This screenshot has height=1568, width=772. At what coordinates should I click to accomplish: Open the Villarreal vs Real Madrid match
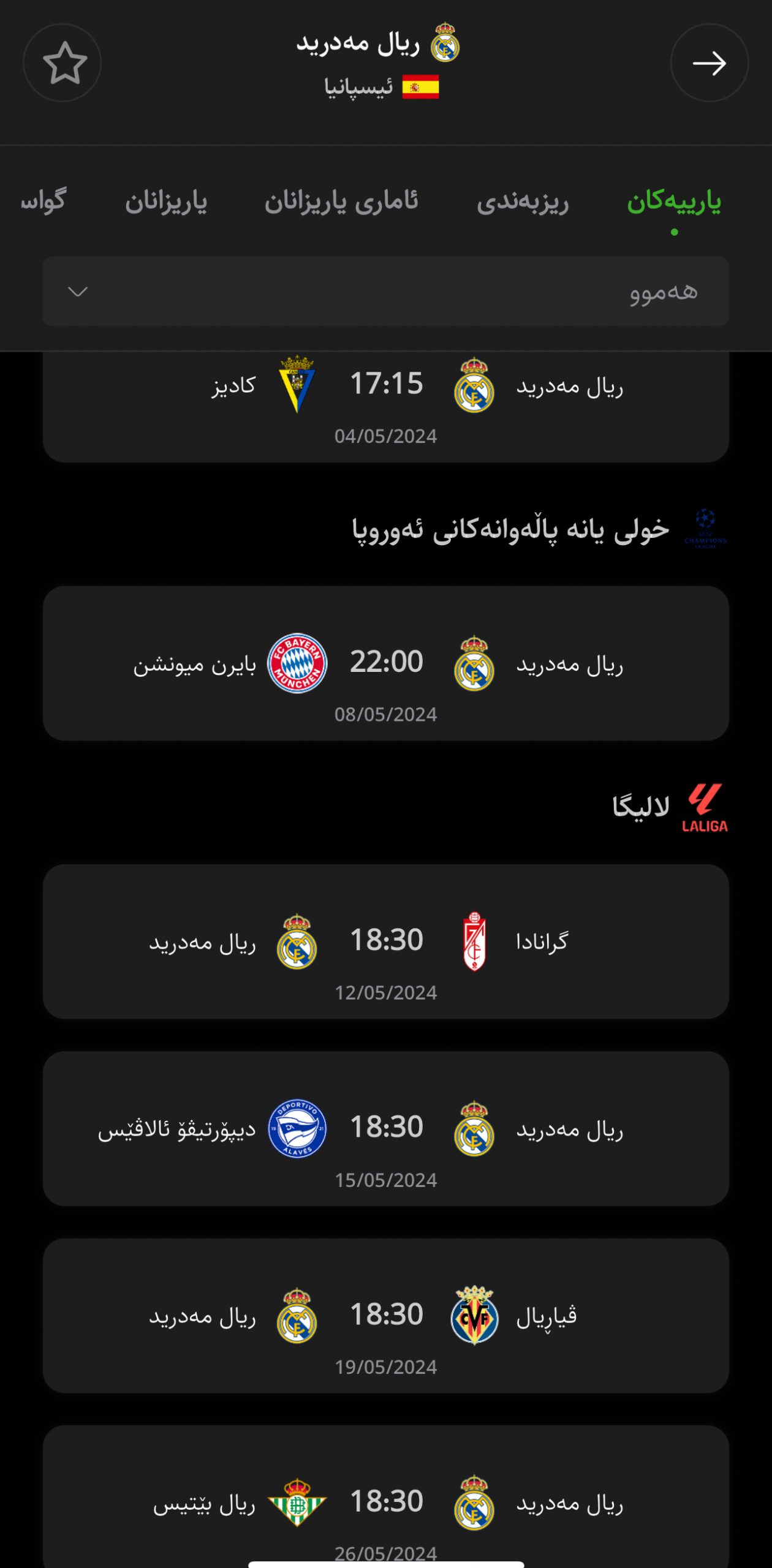[385, 1315]
